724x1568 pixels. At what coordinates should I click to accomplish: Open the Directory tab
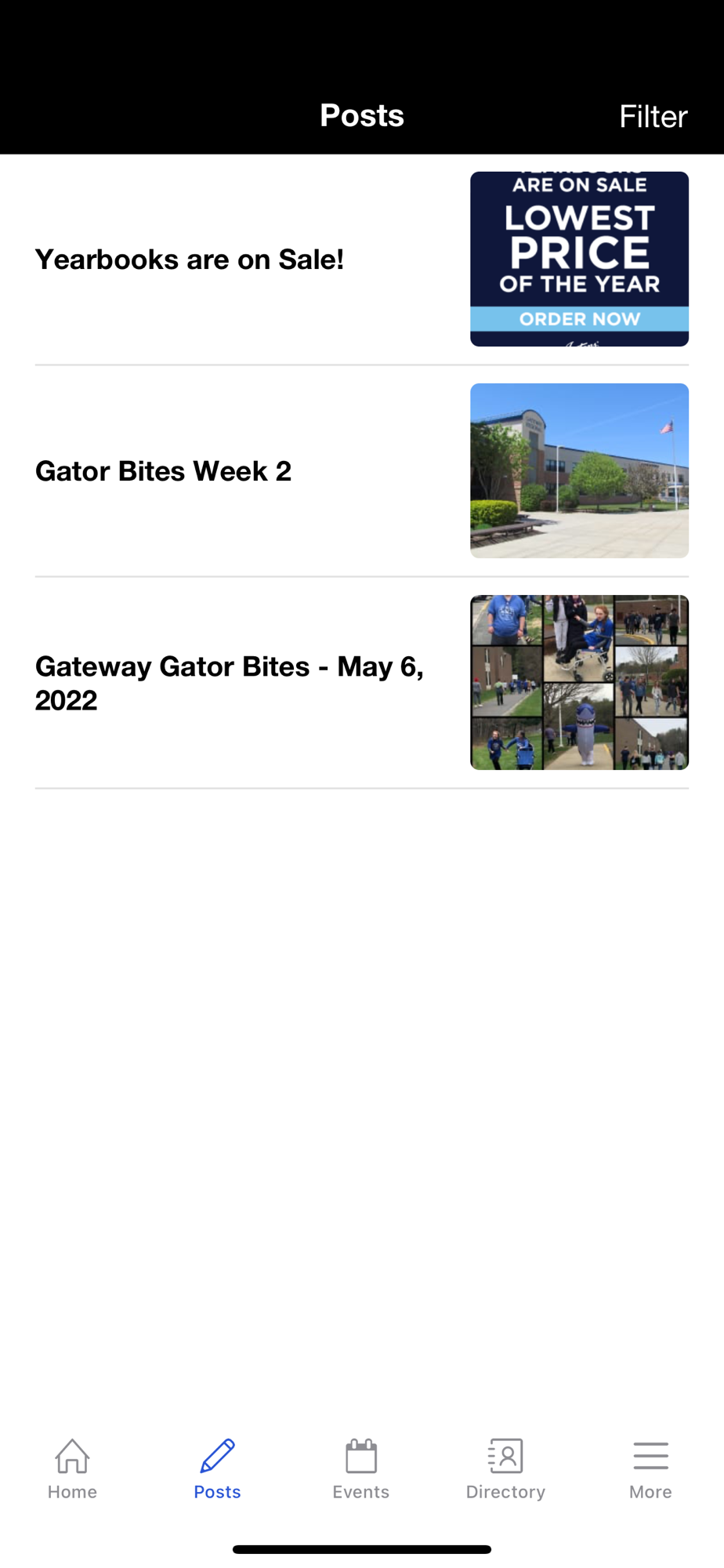click(x=505, y=1468)
